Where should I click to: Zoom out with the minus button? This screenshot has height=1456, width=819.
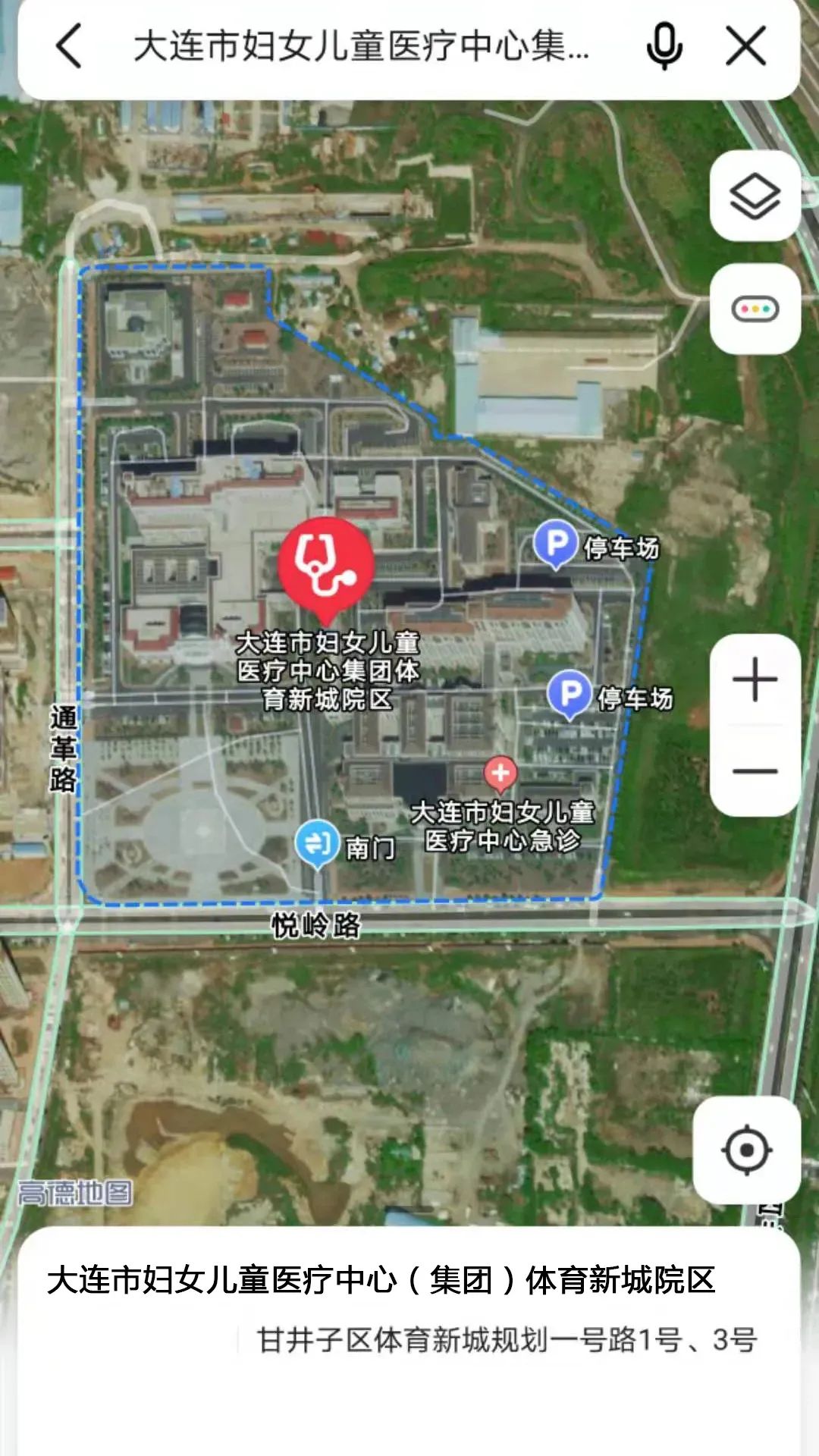[755, 771]
